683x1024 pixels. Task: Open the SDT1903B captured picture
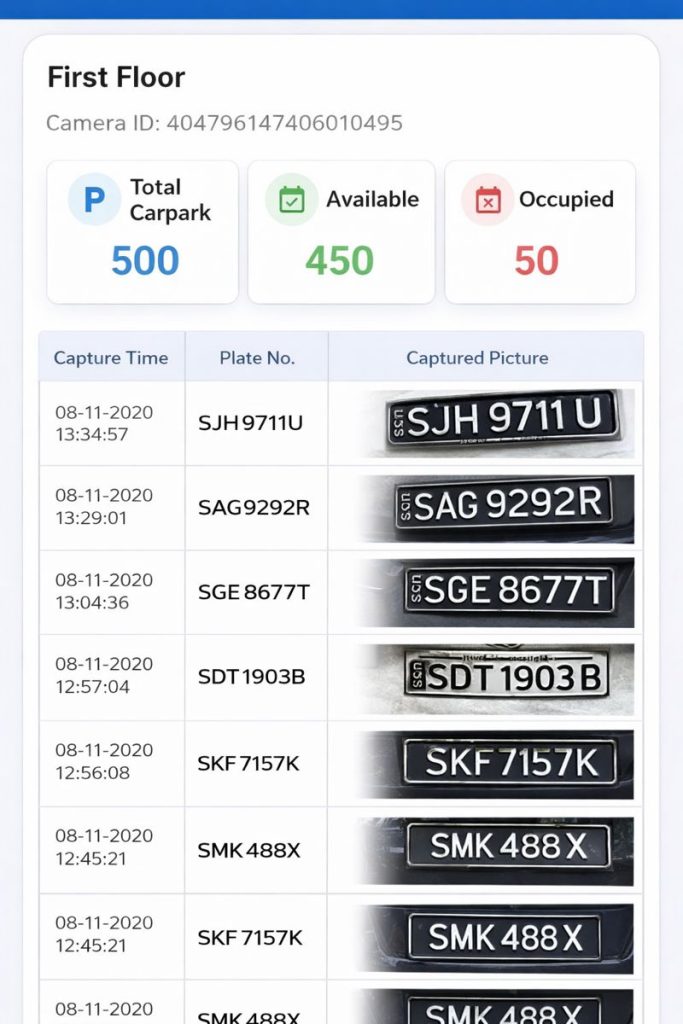[x=496, y=678]
